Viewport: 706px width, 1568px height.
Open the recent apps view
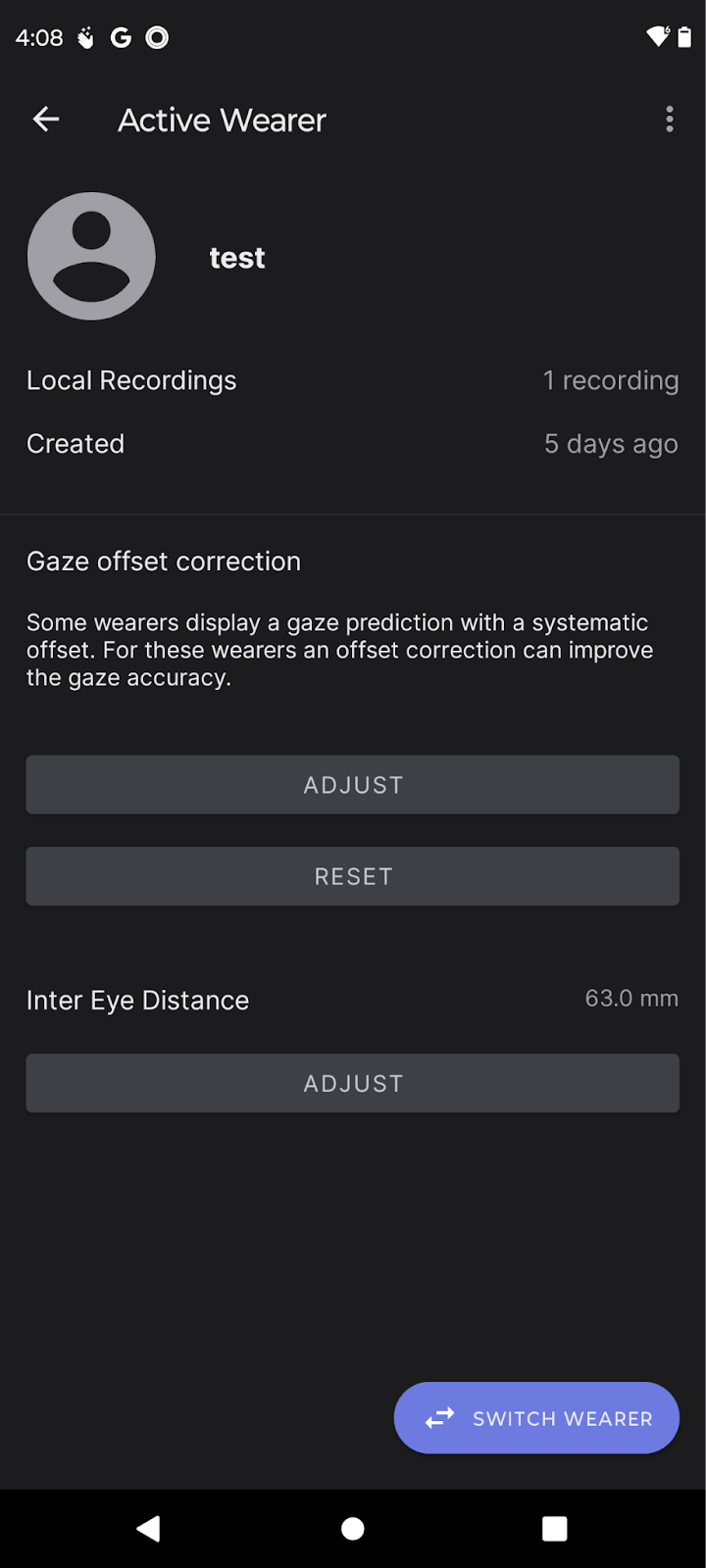coord(555,1529)
